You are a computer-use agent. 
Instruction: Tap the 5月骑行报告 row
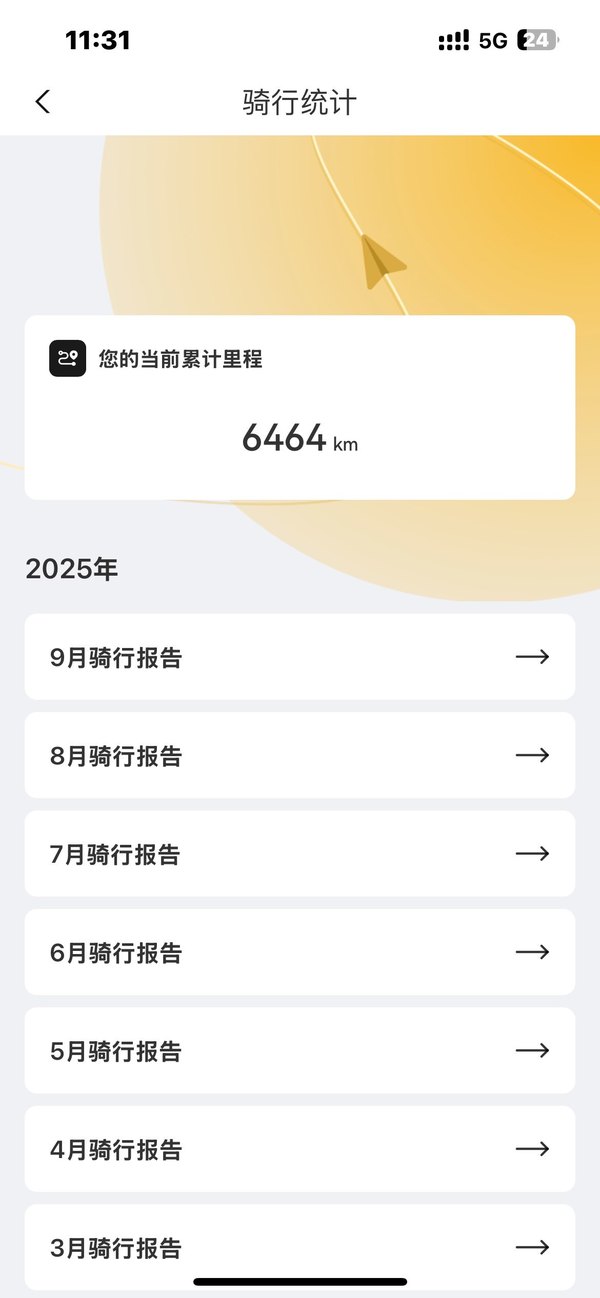click(x=300, y=1050)
